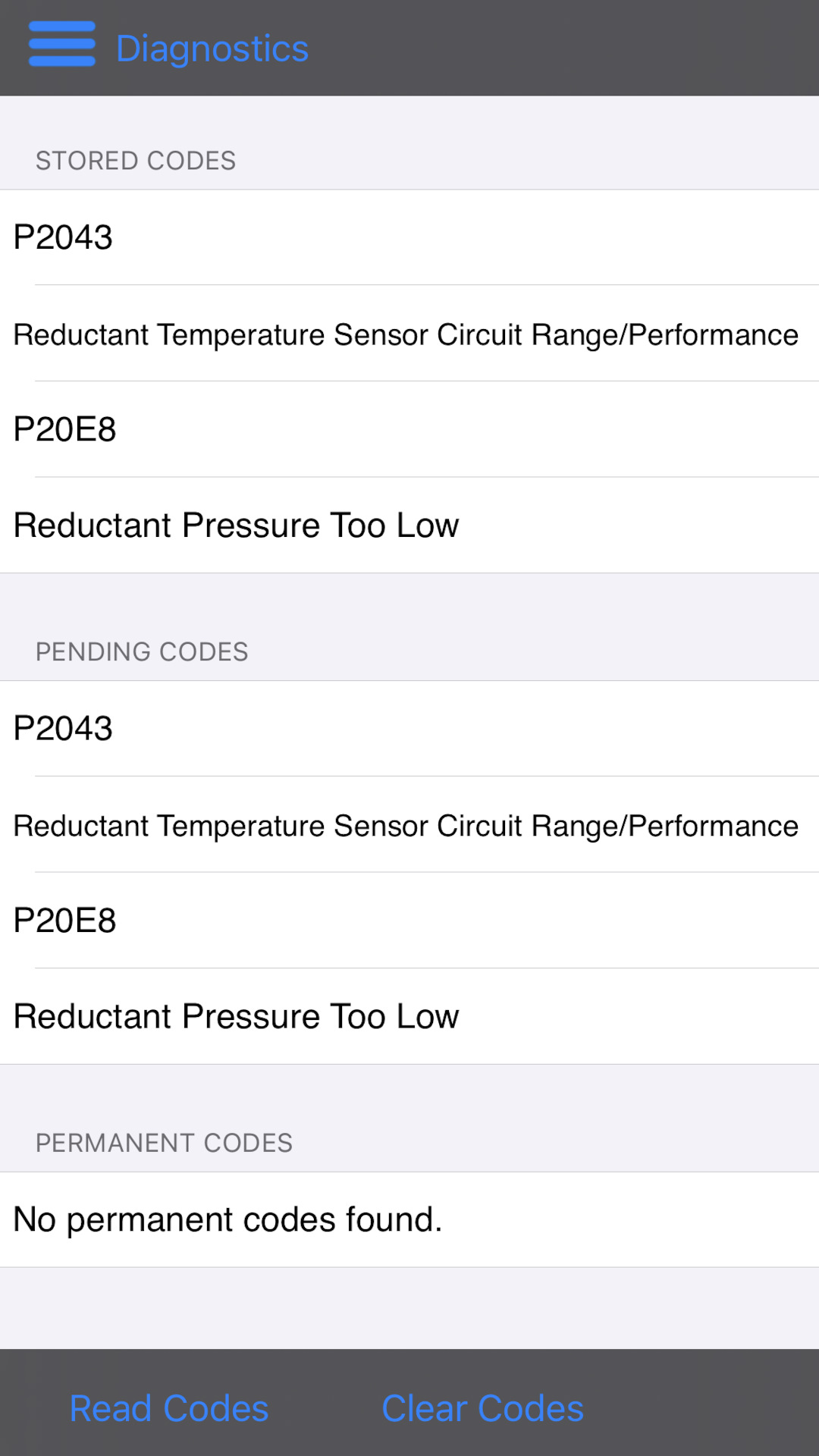Image resolution: width=819 pixels, height=1456 pixels.
Task: Select pending code P20E8
Action: [64, 920]
